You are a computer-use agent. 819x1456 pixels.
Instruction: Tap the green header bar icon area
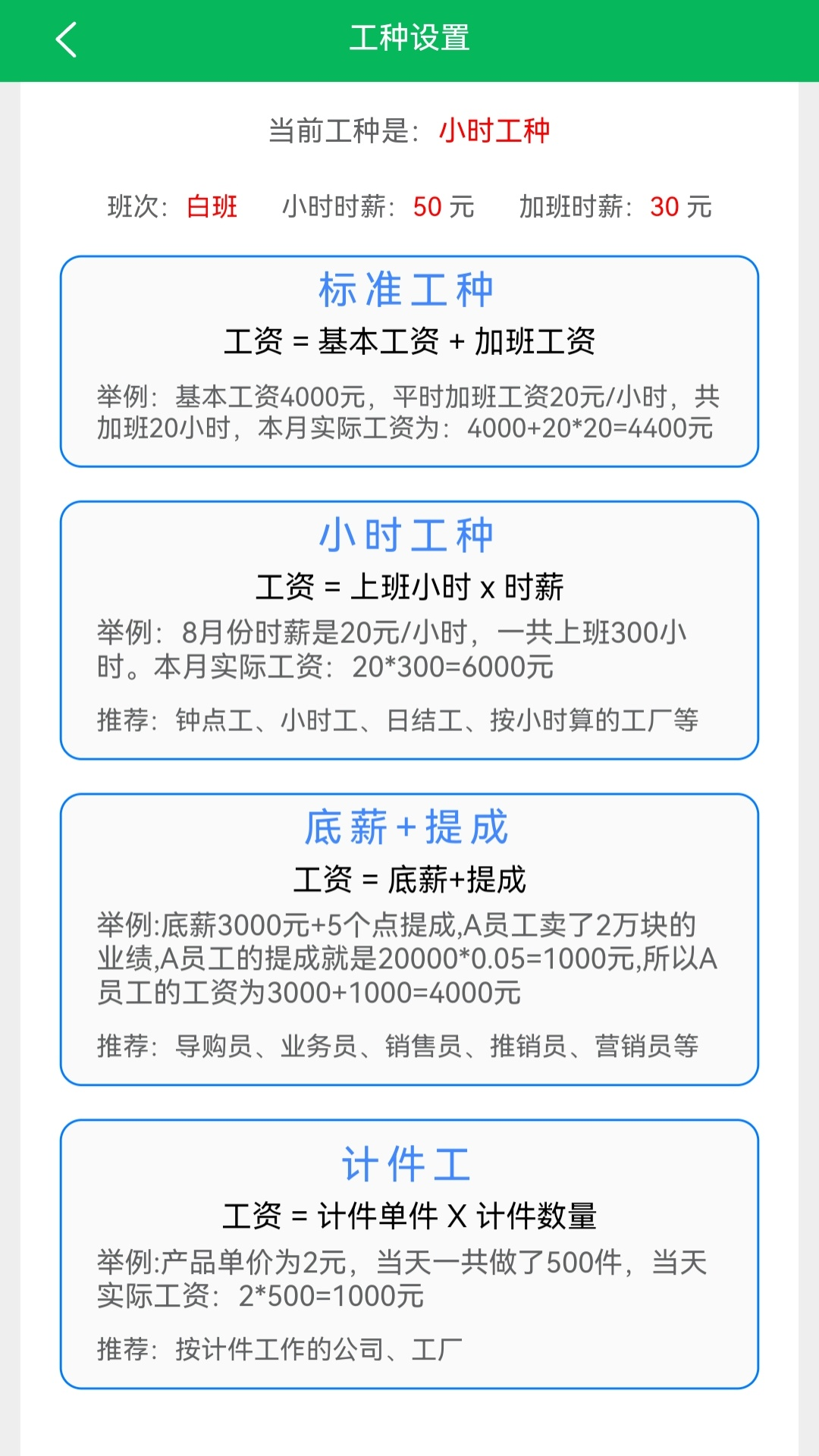pyautogui.click(x=67, y=39)
